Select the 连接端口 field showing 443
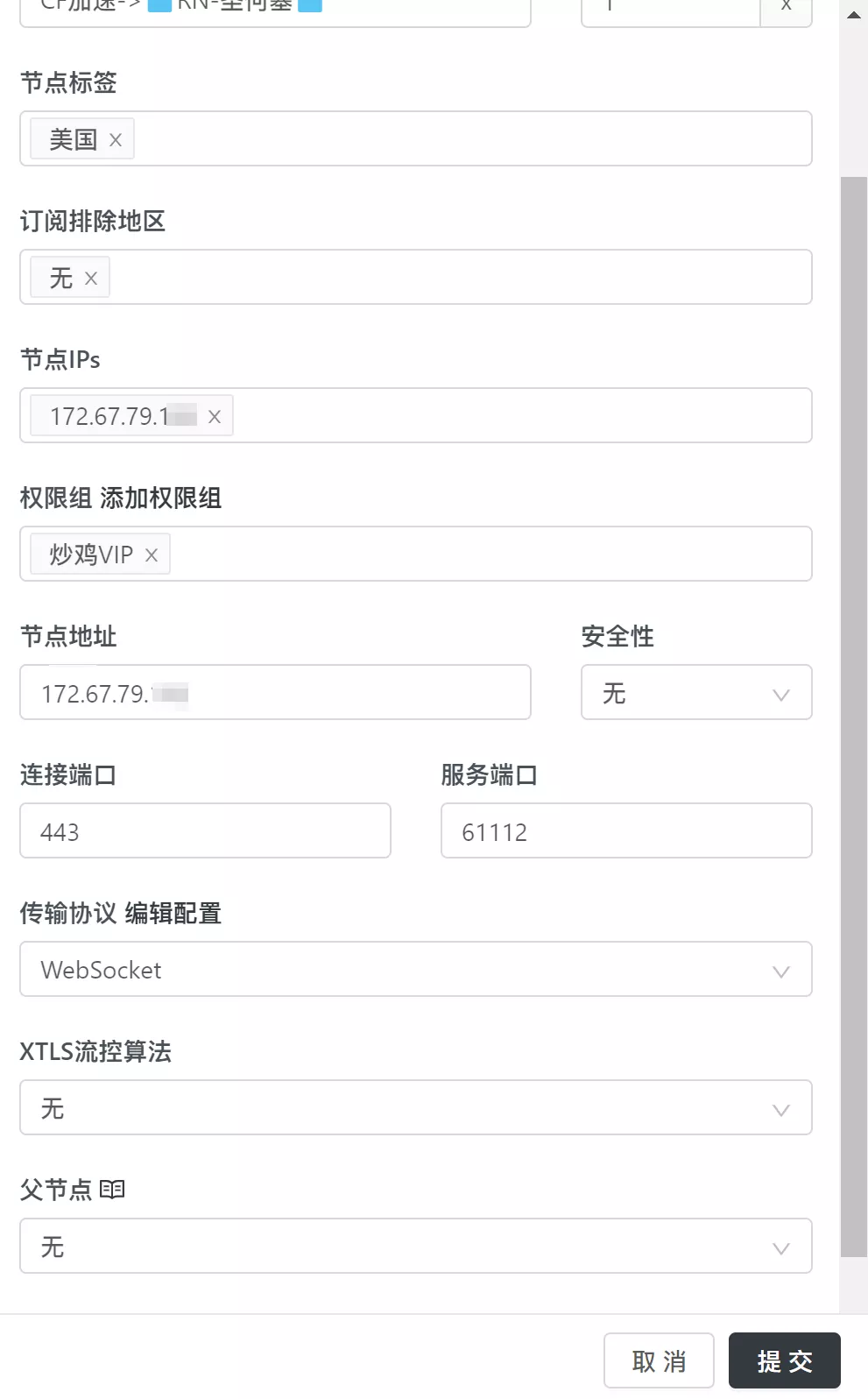Image resolution: width=868 pixels, height=1399 pixels. click(x=205, y=830)
